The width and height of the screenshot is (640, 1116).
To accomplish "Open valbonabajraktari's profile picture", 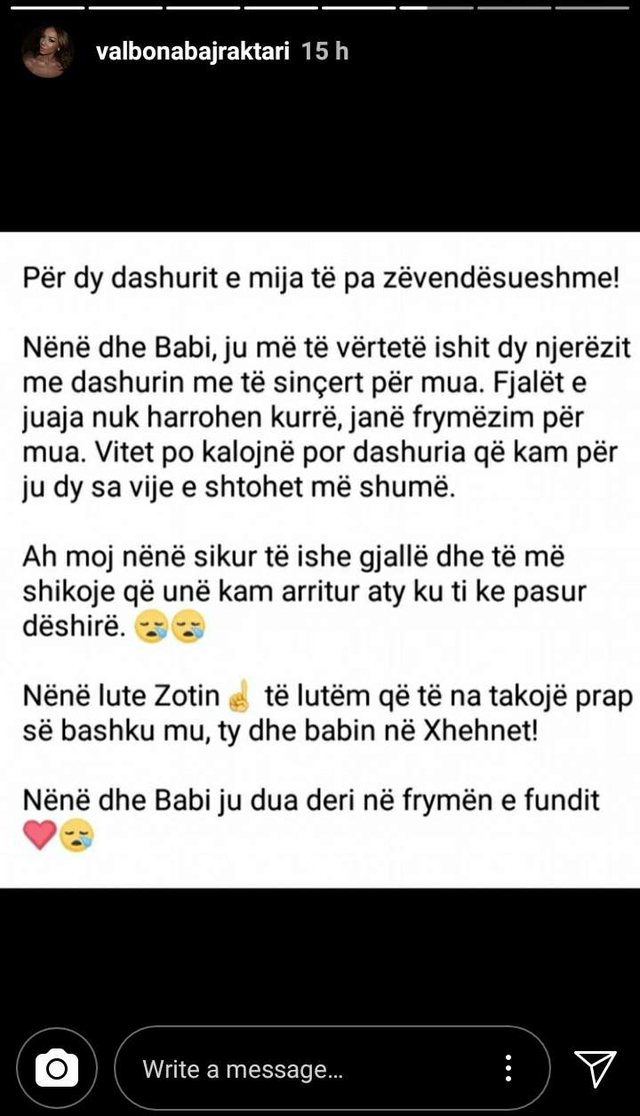I will [x=47, y=52].
